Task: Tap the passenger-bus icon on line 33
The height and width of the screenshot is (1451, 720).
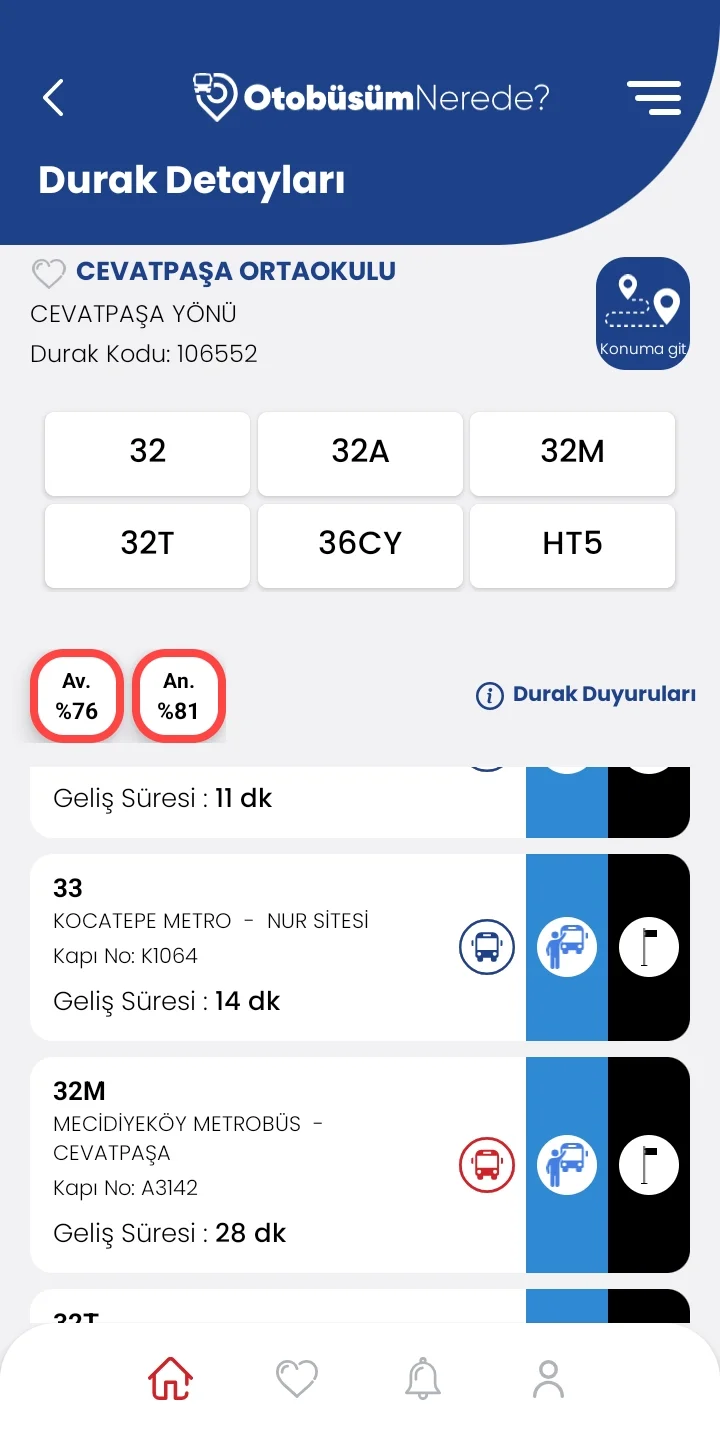Action: (x=567, y=946)
